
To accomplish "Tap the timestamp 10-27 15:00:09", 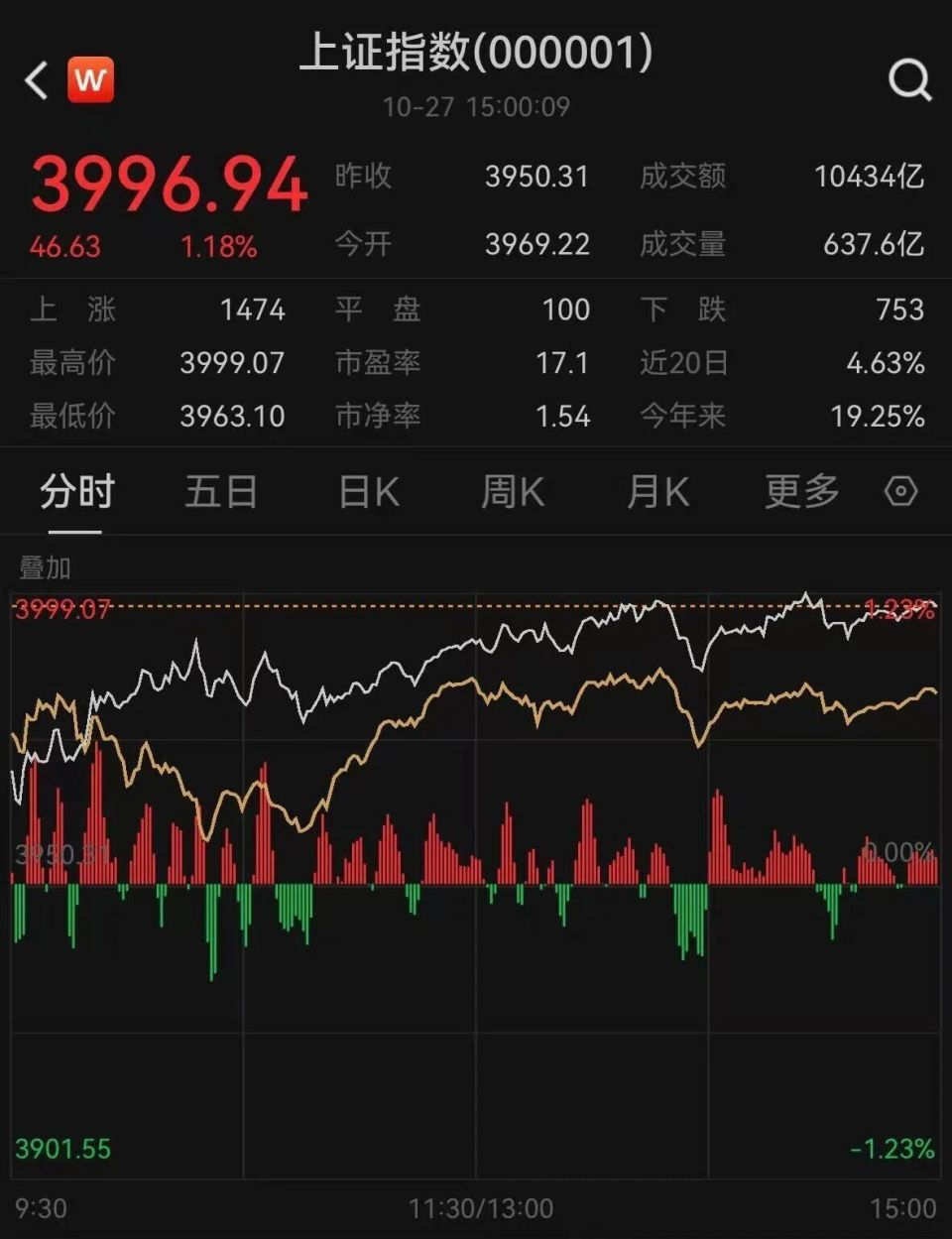I will pyautogui.click(x=476, y=109).
